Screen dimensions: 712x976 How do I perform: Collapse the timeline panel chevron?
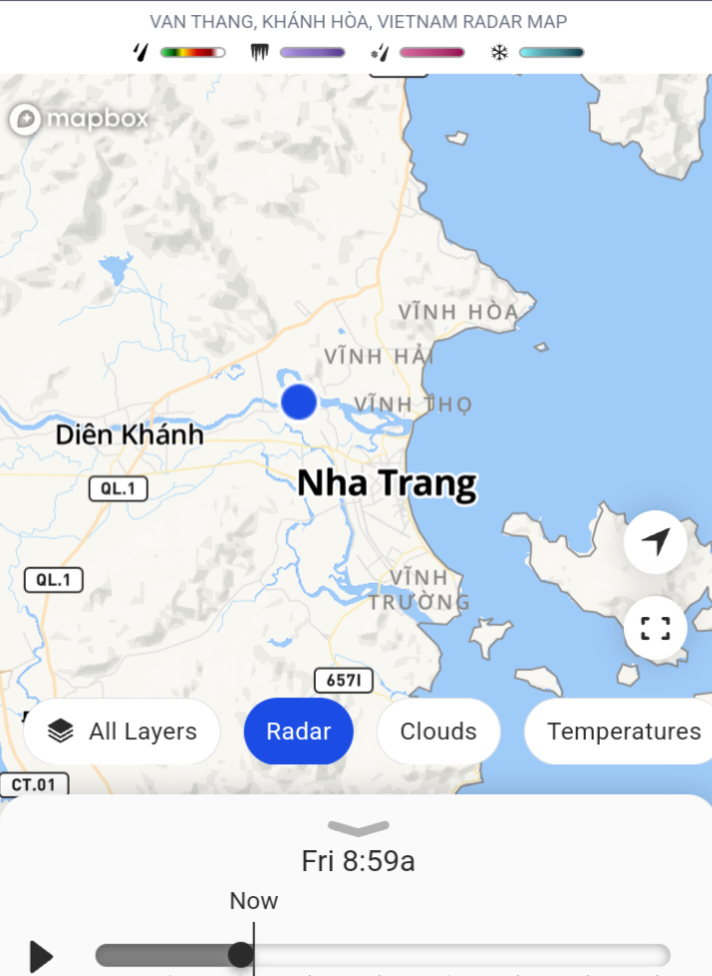pyautogui.click(x=358, y=827)
